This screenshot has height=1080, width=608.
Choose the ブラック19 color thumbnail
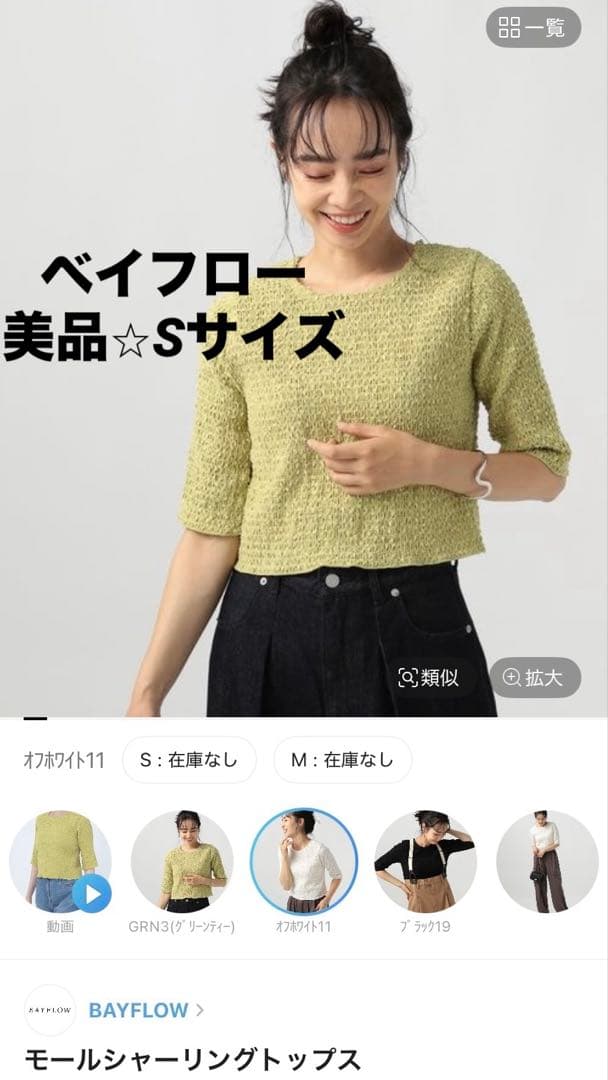pos(425,862)
